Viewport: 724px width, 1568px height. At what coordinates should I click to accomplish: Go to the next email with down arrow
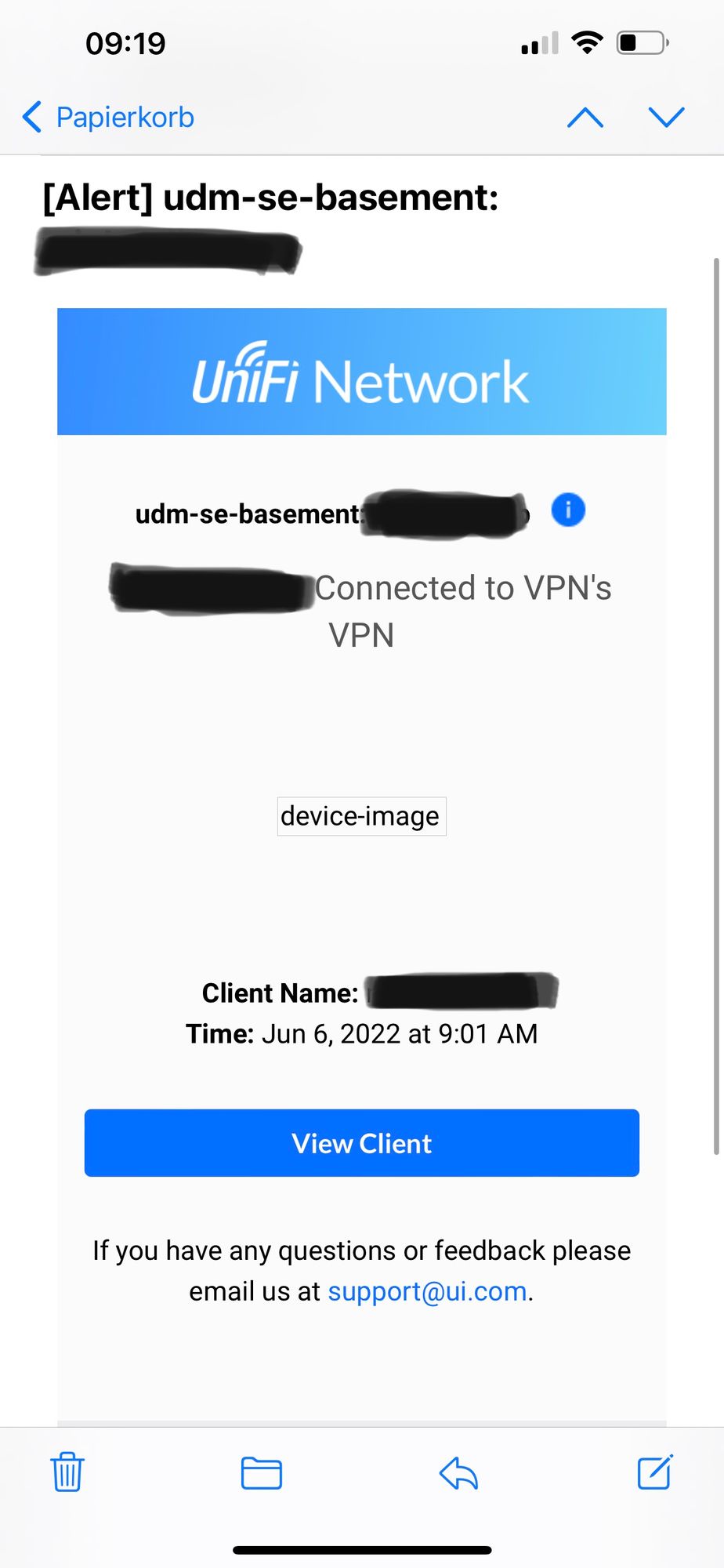[x=667, y=118]
